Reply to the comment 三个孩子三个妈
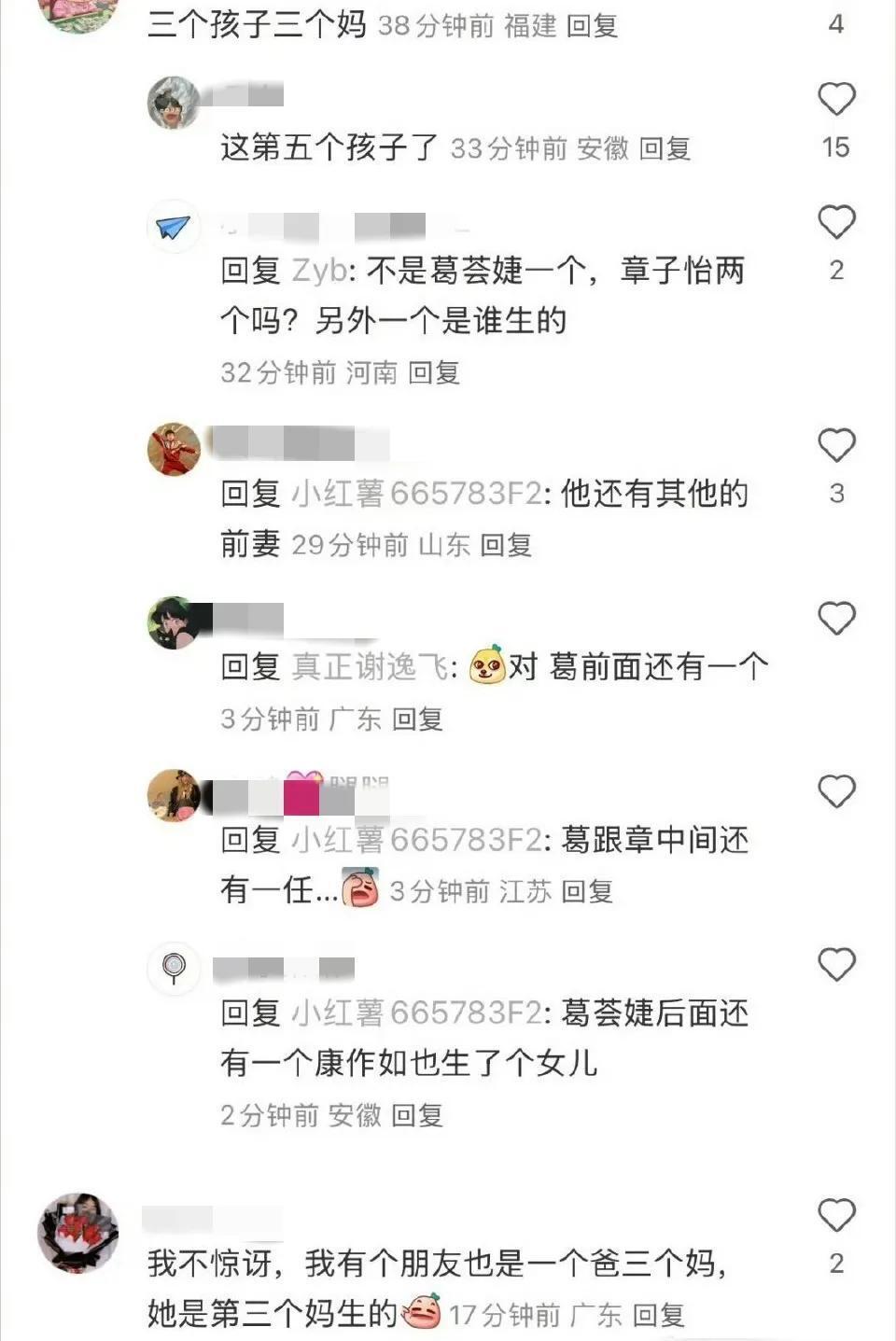Image resolution: width=896 pixels, height=1341 pixels. tap(593, 26)
